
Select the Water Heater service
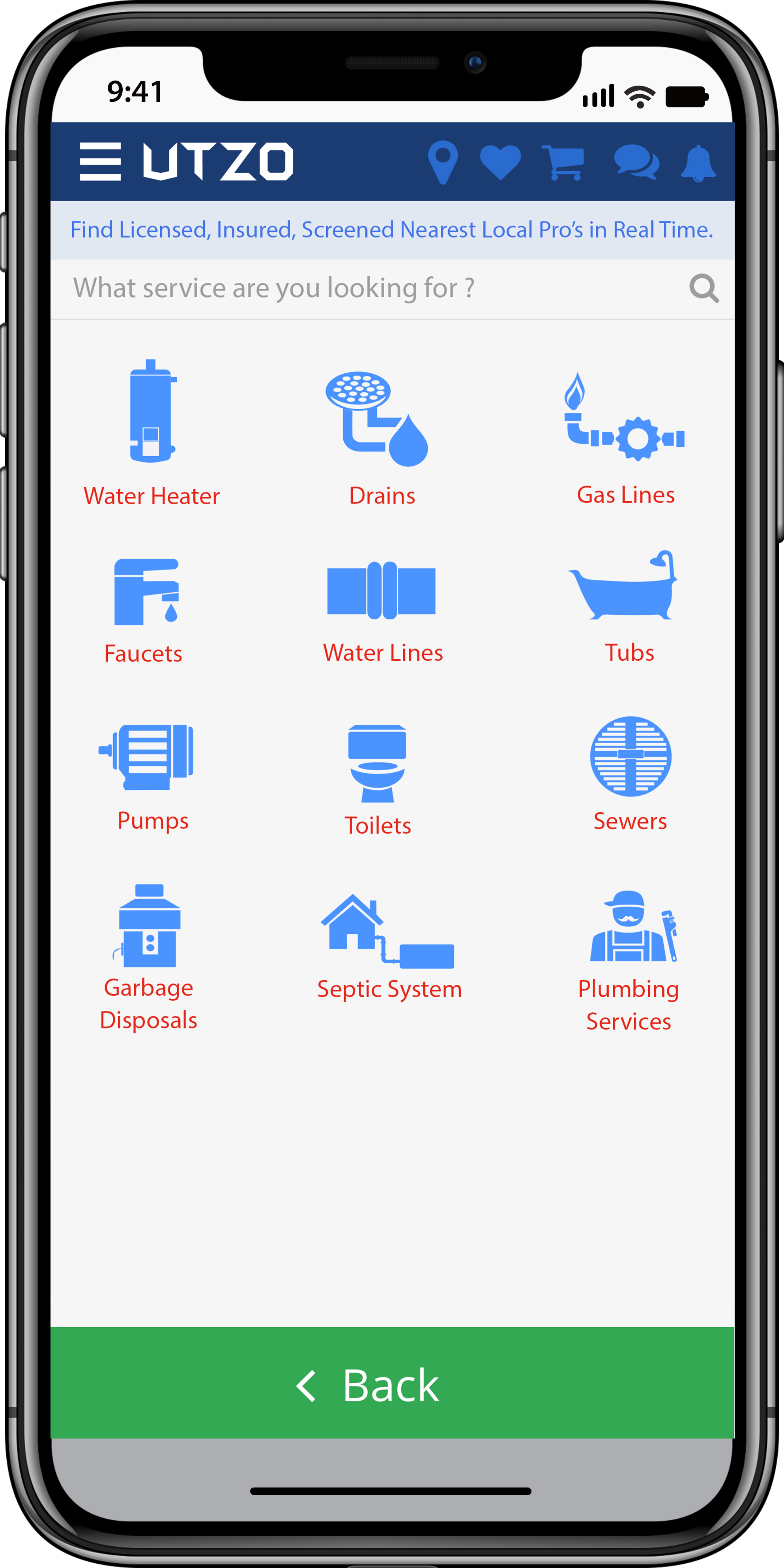(152, 432)
